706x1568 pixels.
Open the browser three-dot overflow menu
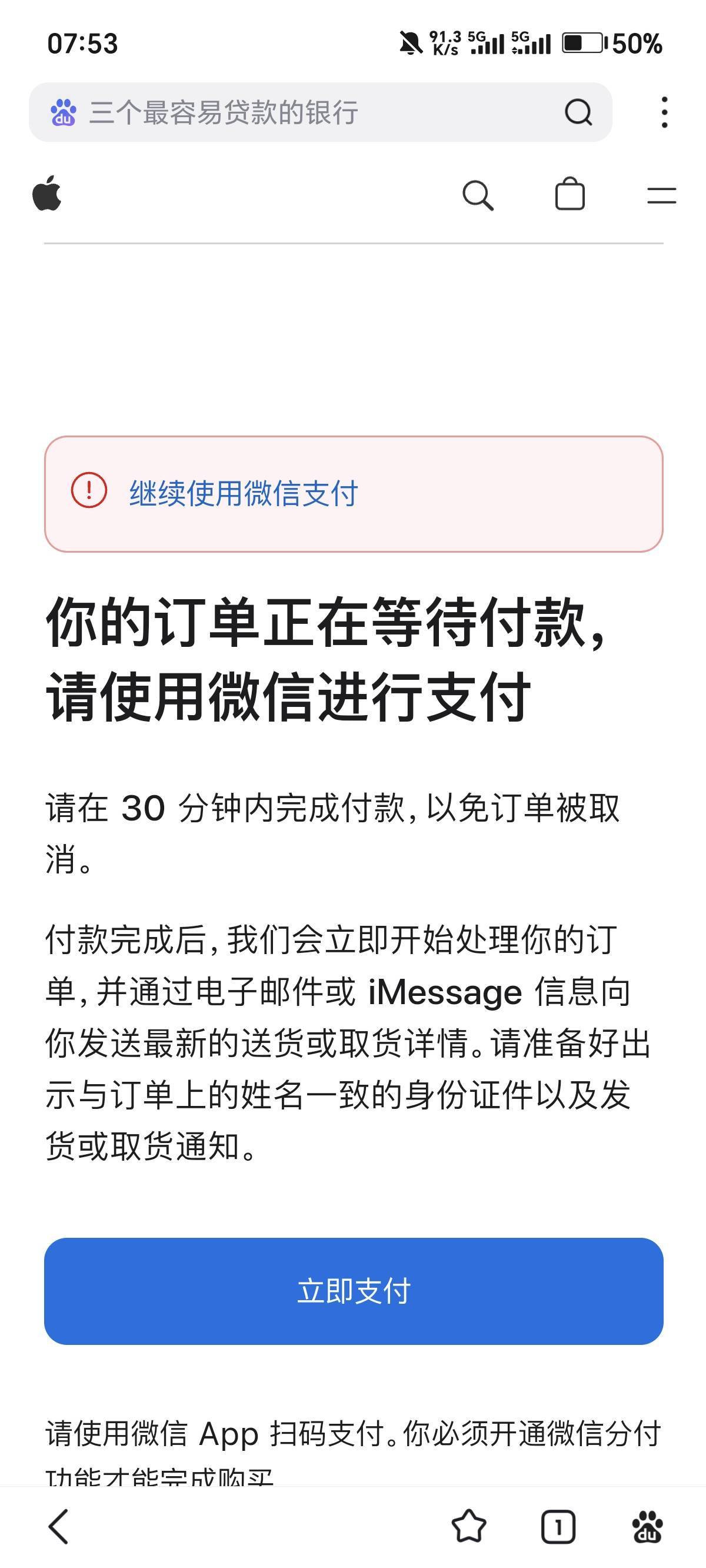(664, 112)
